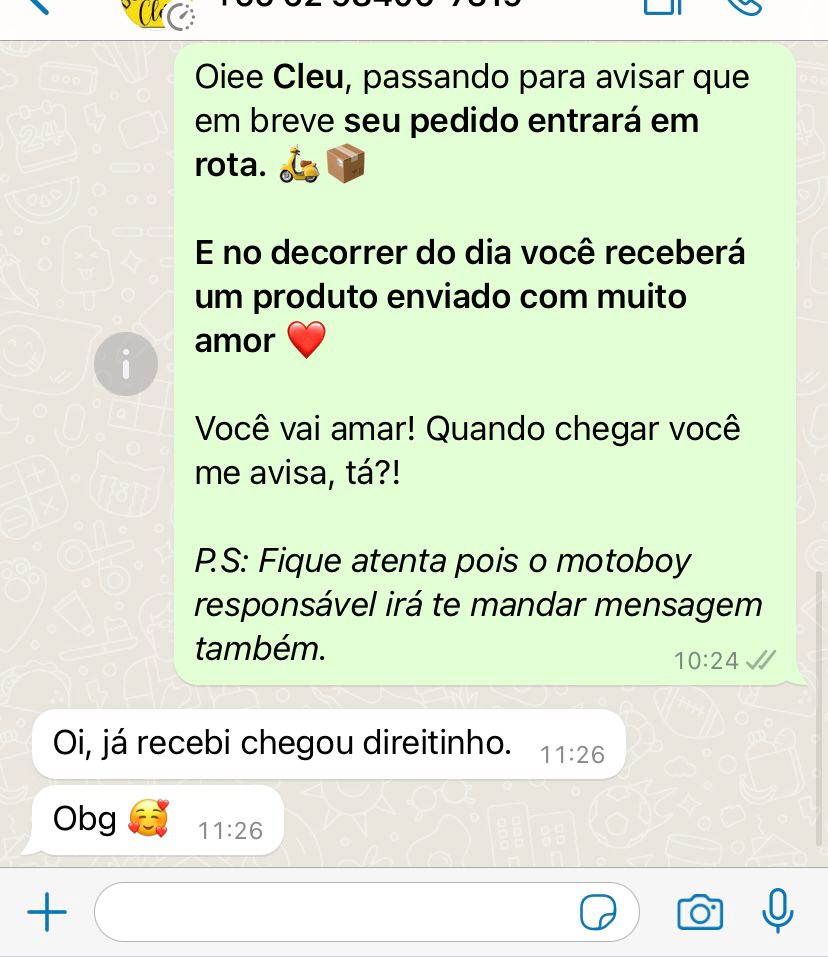
Task: Open the sticker picker in message field
Action: [x=598, y=912]
